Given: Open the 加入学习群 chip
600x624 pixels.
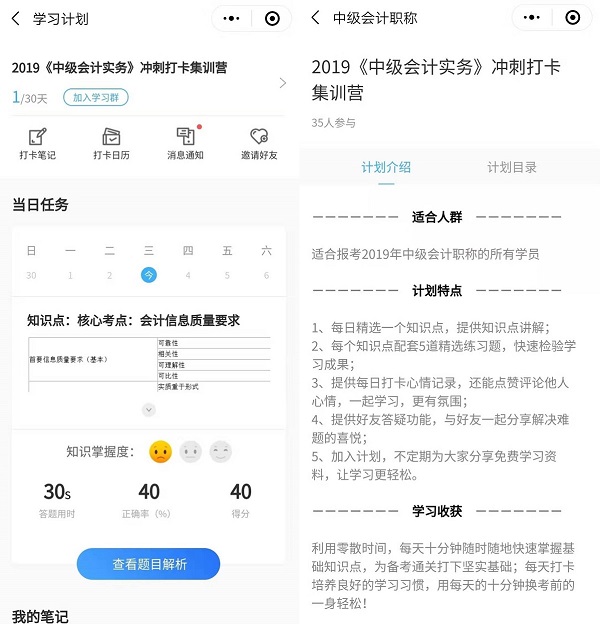Looking at the screenshot, I should pos(96,97).
